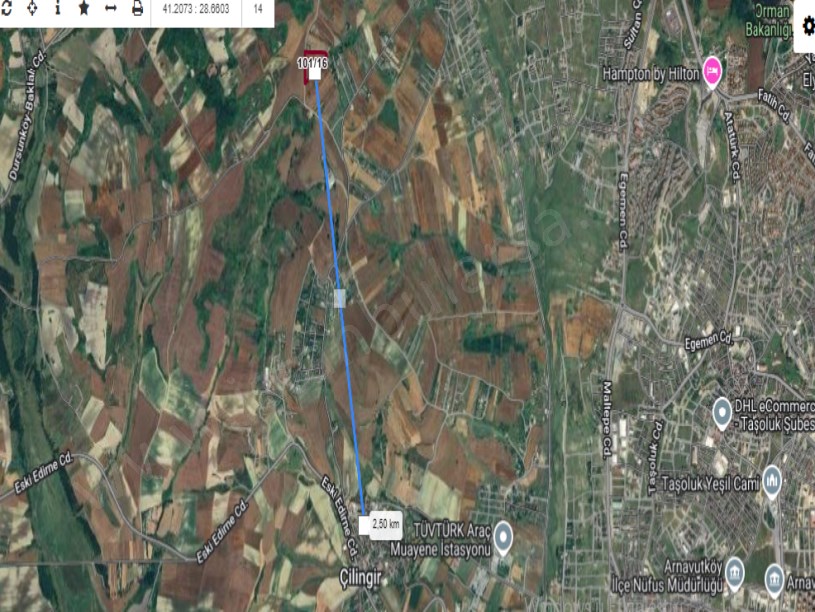
Task: Open the info tool
Action: pos(57,8)
